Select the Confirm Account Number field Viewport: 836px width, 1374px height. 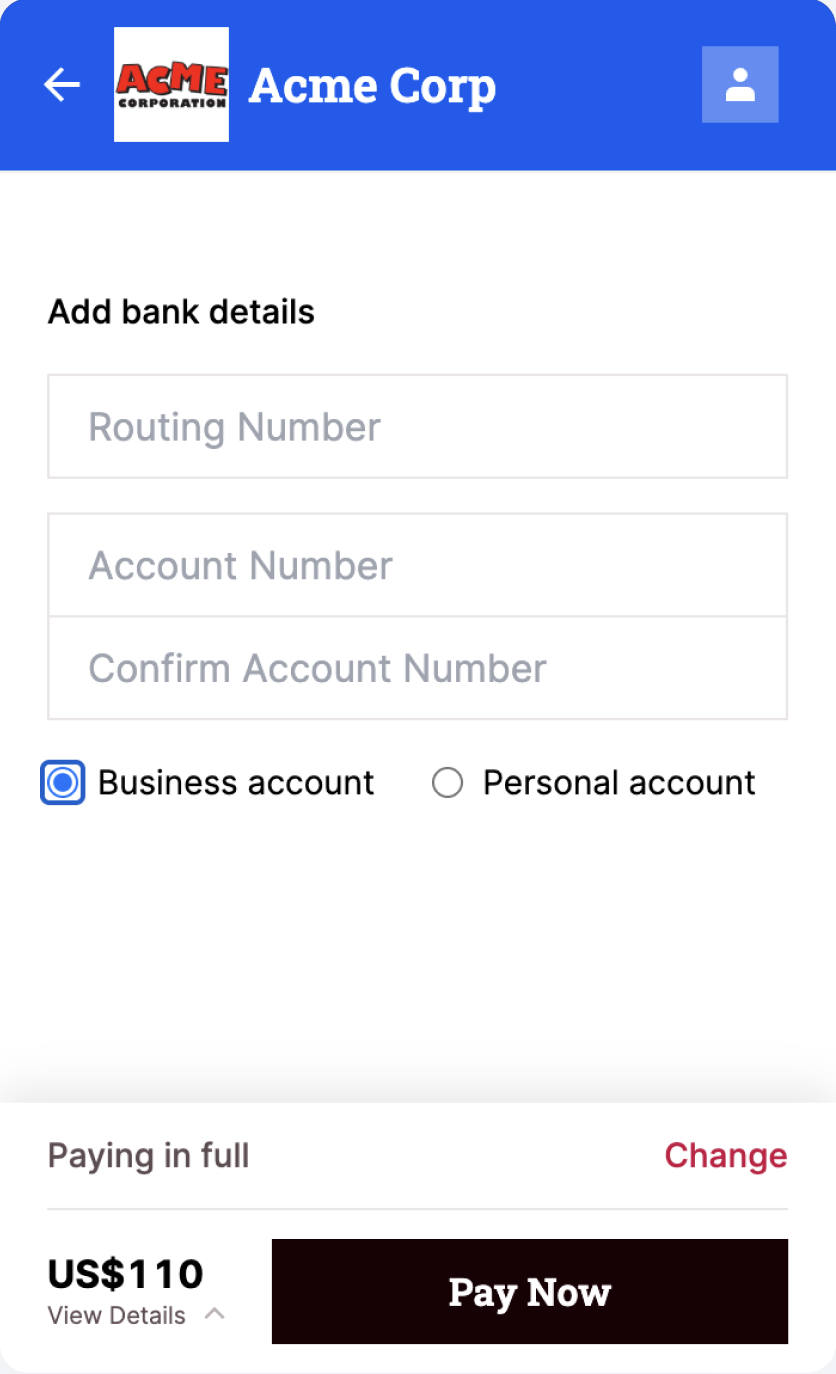(x=417, y=668)
